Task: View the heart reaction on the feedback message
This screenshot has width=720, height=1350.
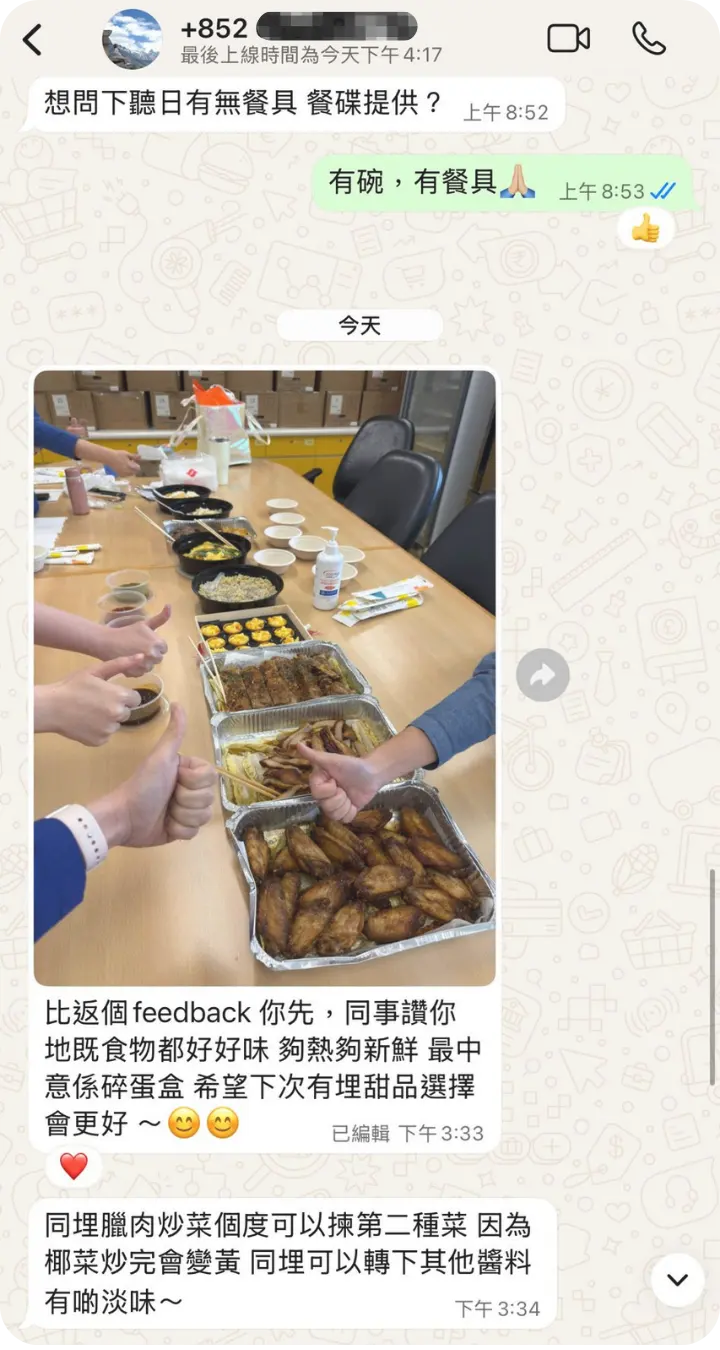Action: [x=74, y=1166]
